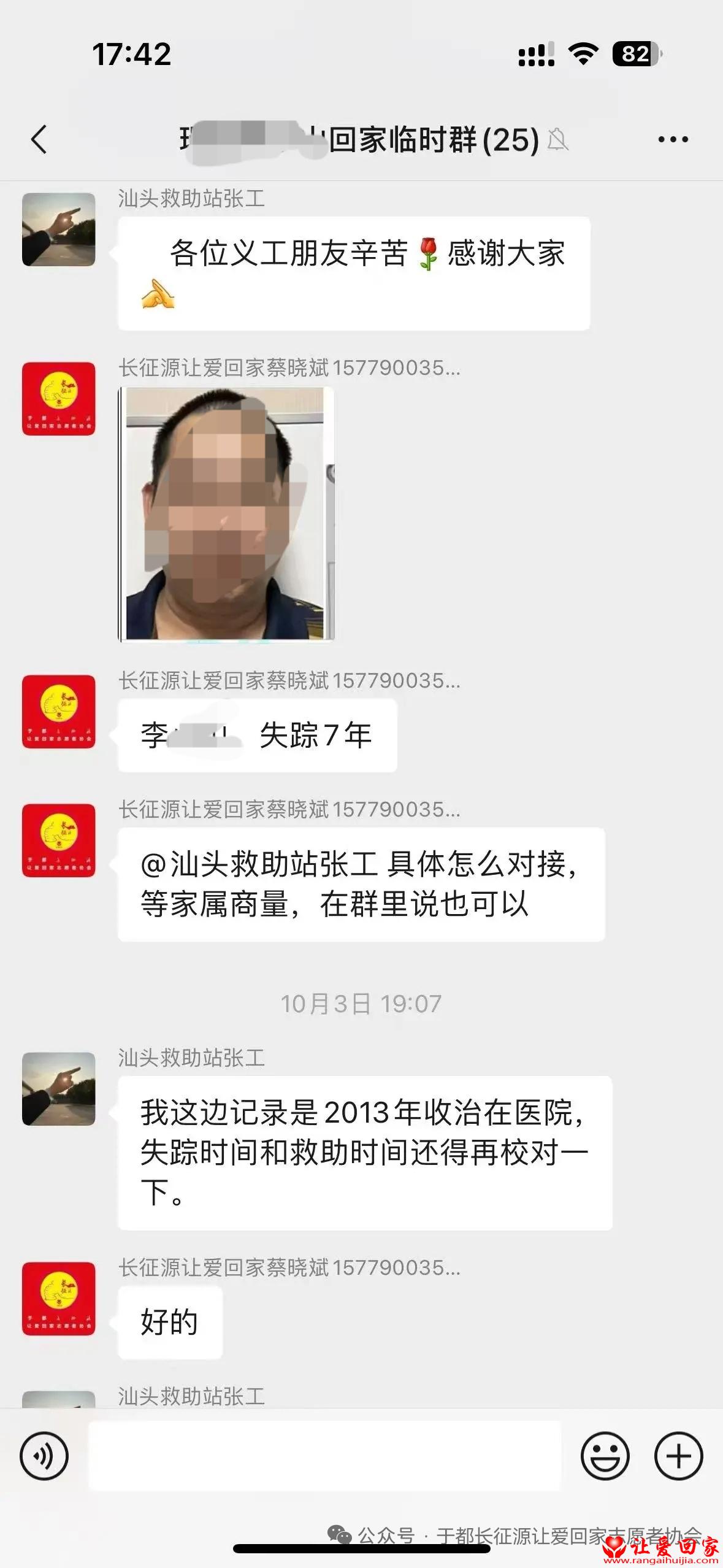Open 张工's avatar beside the 各位义工朋友辛苦 message
Image resolution: width=723 pixels, height=1568 pixels.
pos(59,229)
